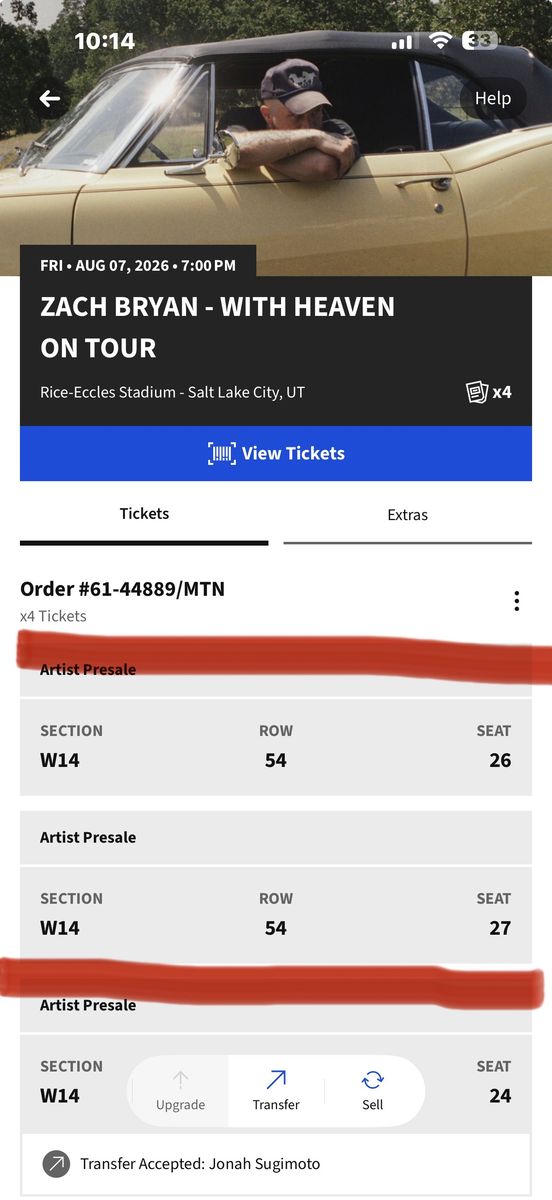Open the Help option
The image size is (552, 1200).
pyautogui.click(x=492, y=98)
